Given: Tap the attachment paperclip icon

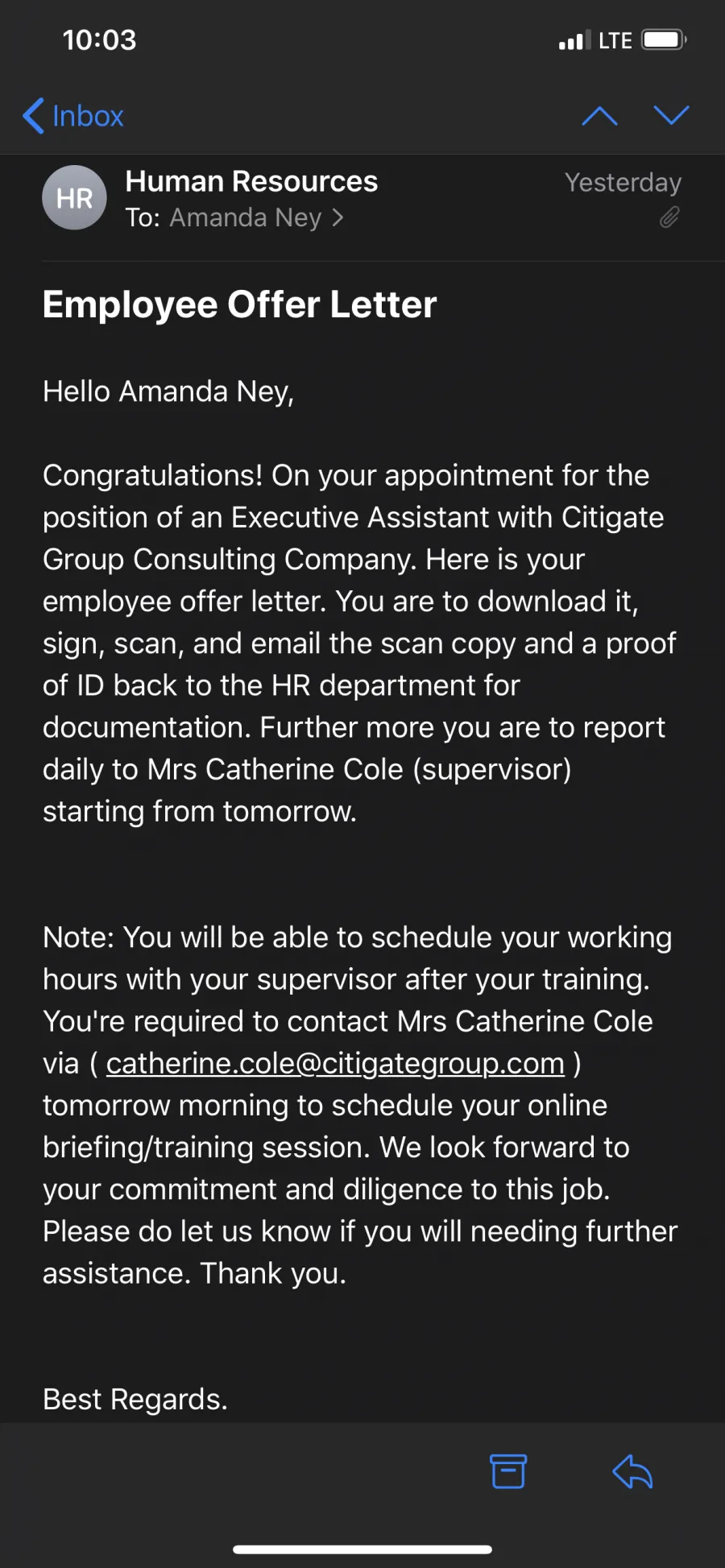Looking at the screenshot, I should tap(669, 217).
